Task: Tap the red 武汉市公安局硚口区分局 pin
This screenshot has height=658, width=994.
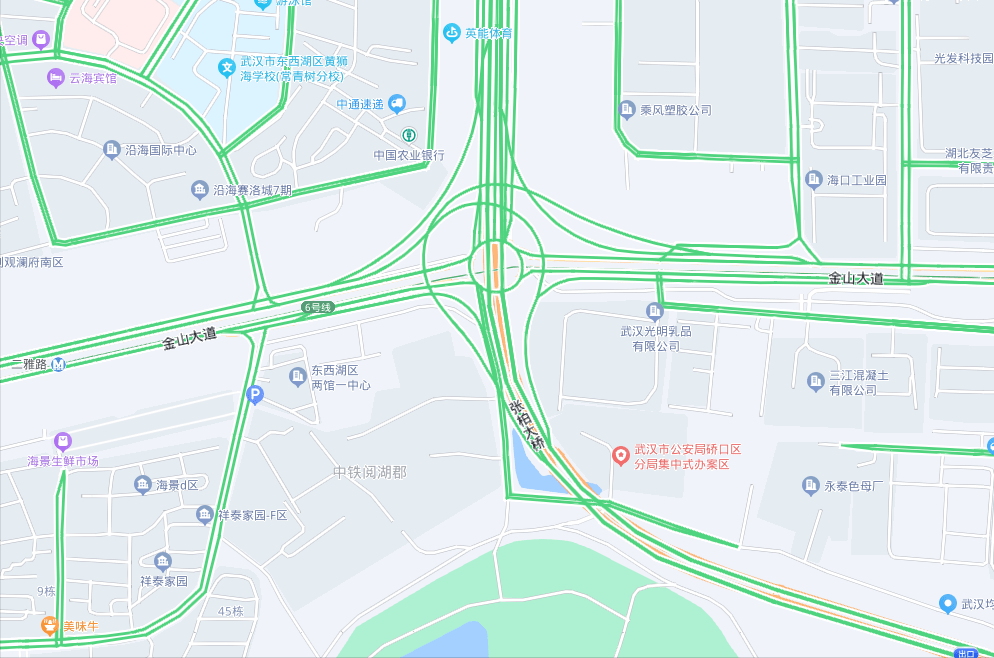Action: 621,456
